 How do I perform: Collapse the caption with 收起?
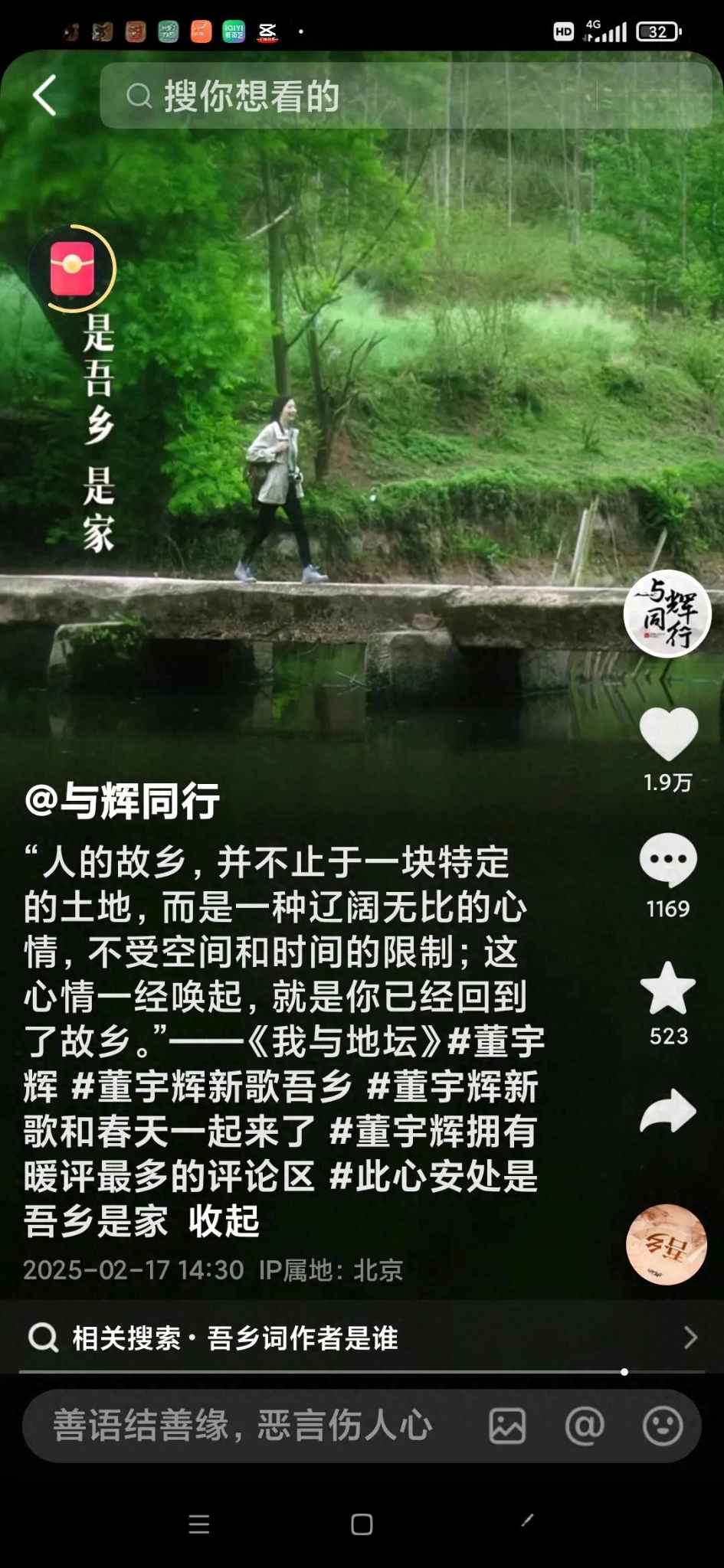pos(224,1221)
